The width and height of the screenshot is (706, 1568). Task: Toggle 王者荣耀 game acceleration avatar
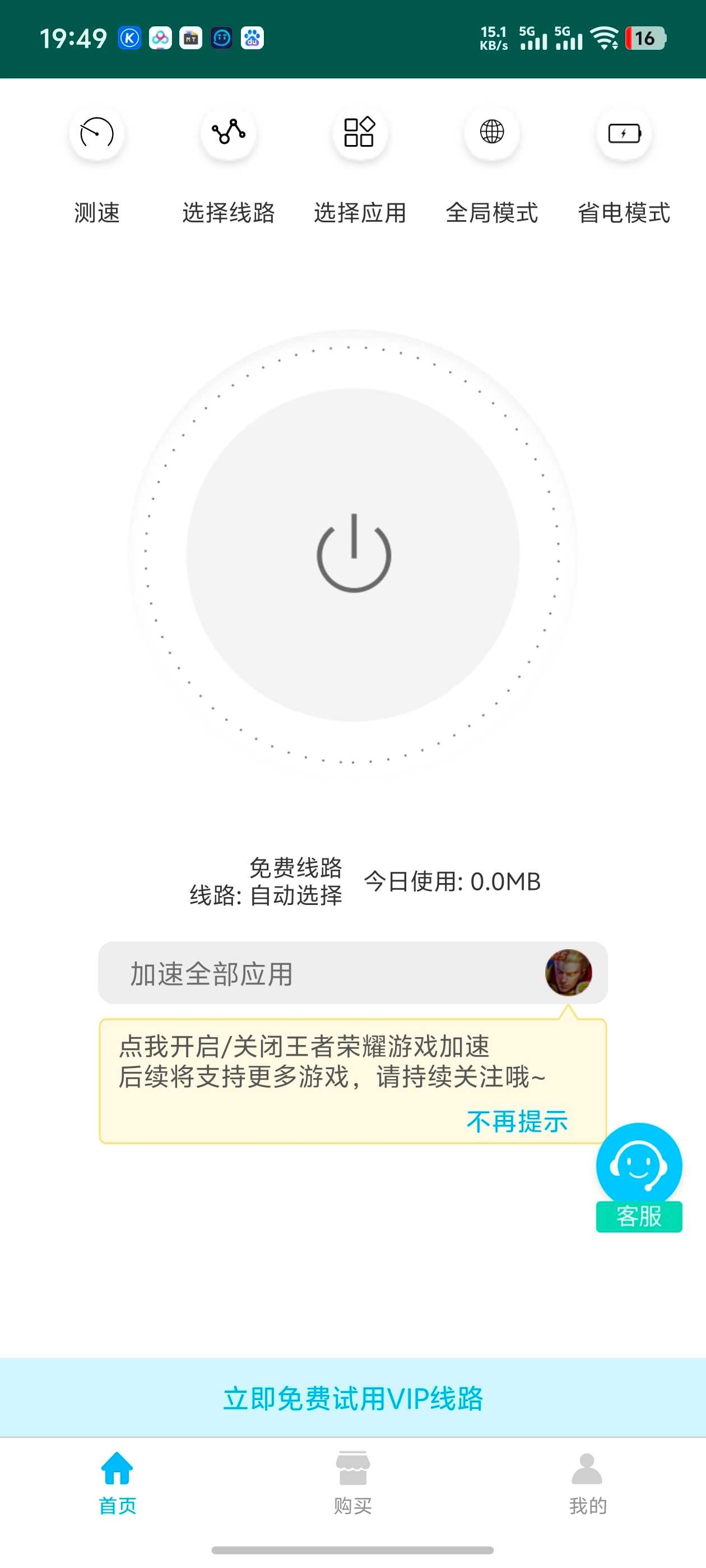(x=568, y=972)
